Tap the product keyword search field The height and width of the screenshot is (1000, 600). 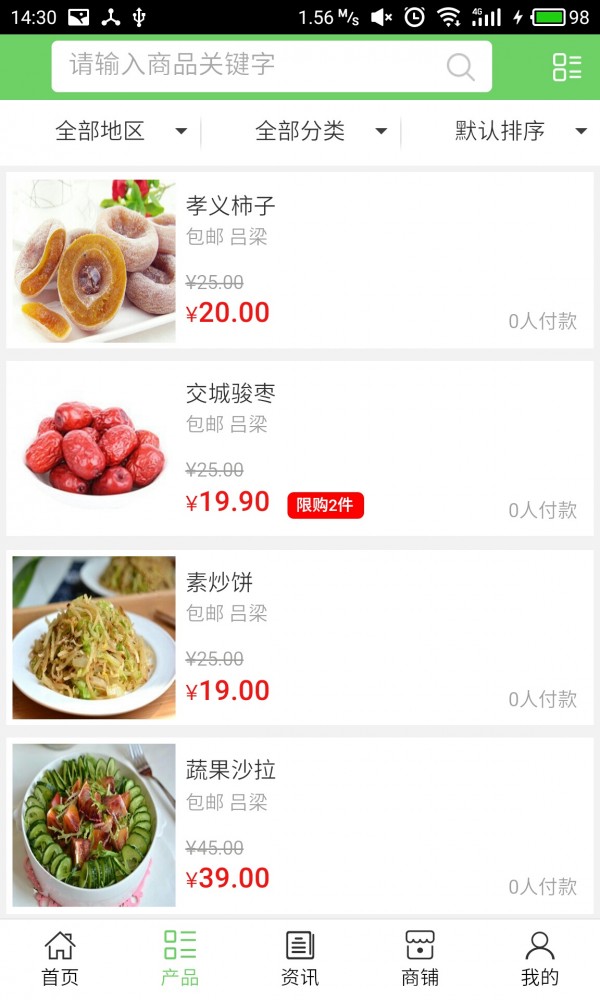click(250, 66)
